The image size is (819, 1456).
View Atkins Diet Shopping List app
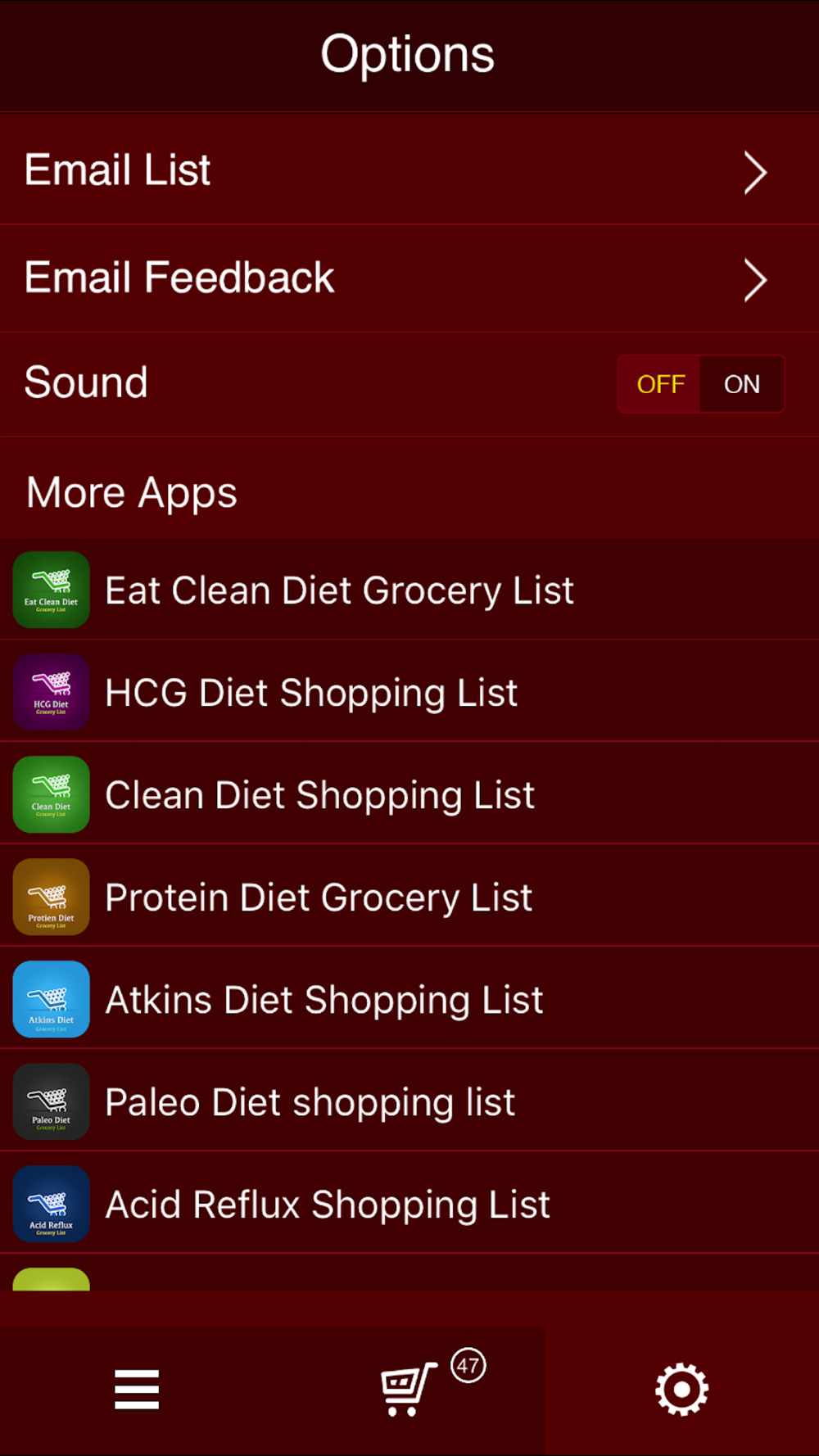[x=409, y=999]
